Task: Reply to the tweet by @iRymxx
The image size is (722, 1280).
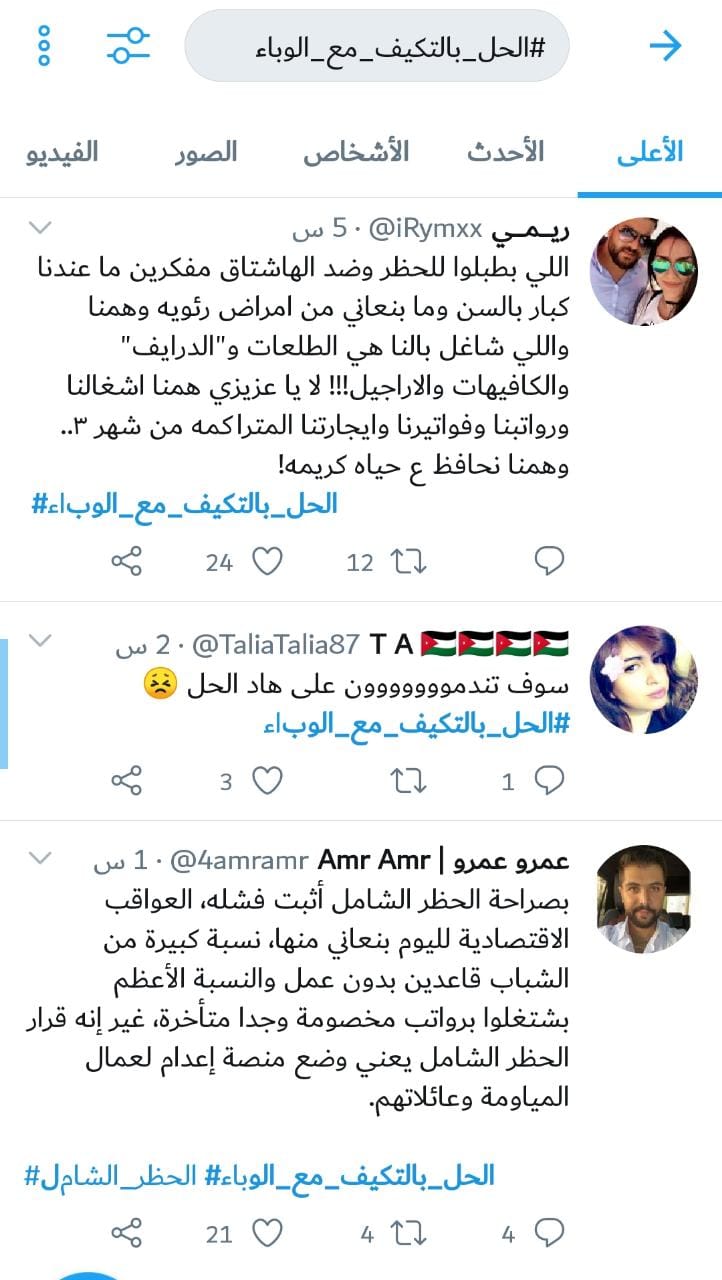Action: (550, 562)
